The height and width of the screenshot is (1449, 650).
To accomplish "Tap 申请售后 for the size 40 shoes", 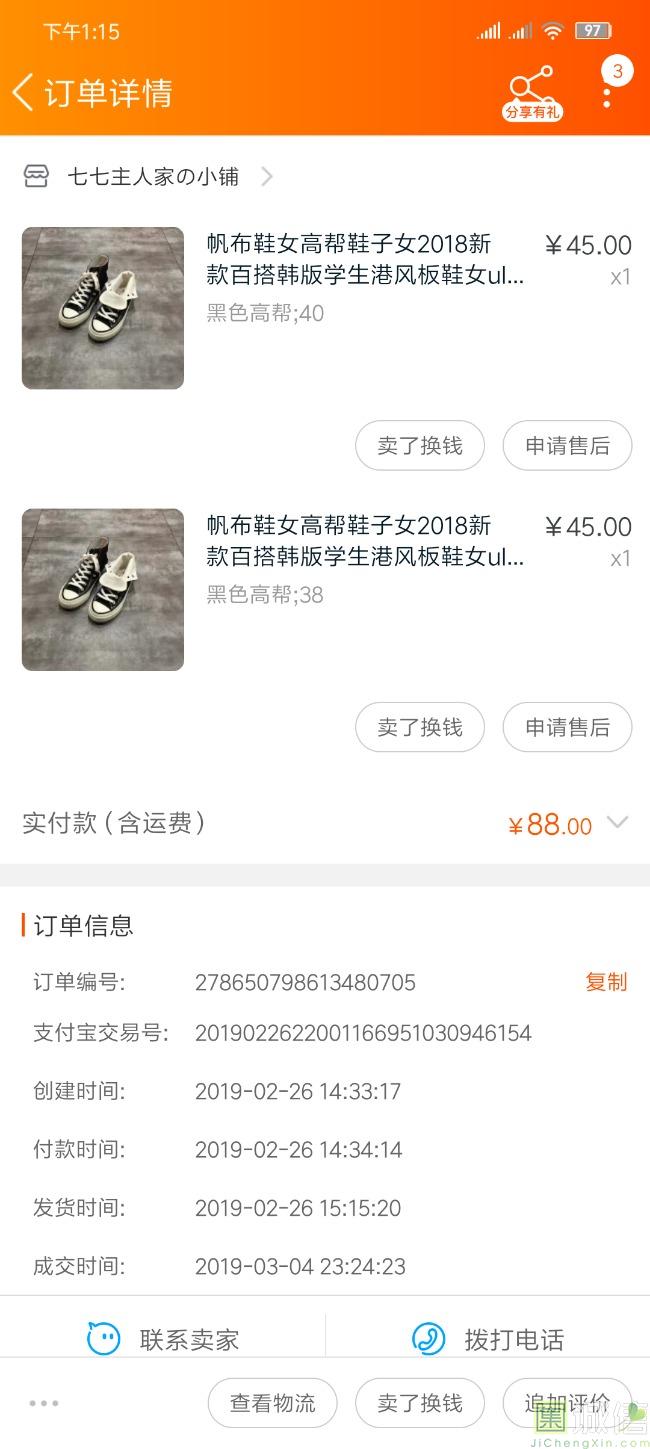I will (x=567, y=446).
